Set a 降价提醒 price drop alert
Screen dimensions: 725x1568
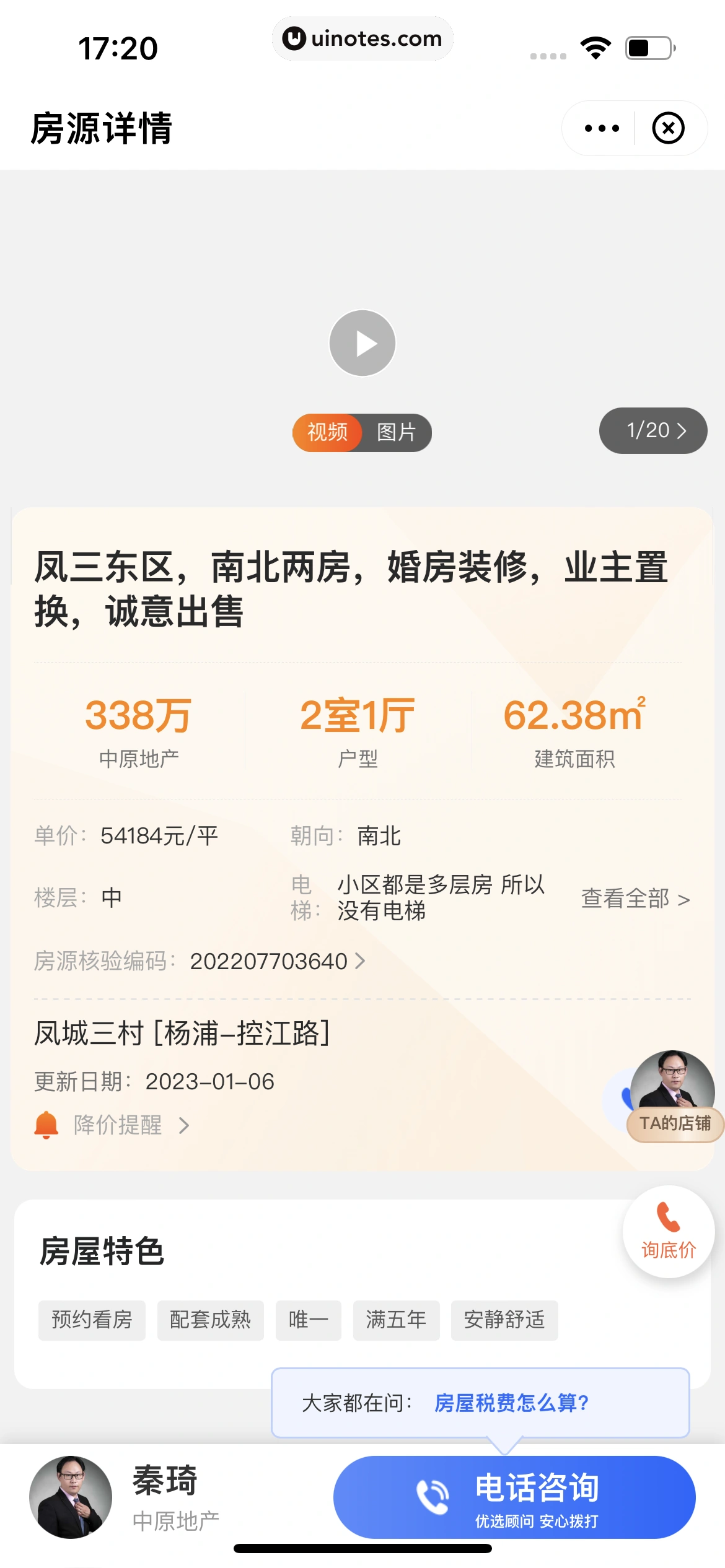(x=118, y=1125)
